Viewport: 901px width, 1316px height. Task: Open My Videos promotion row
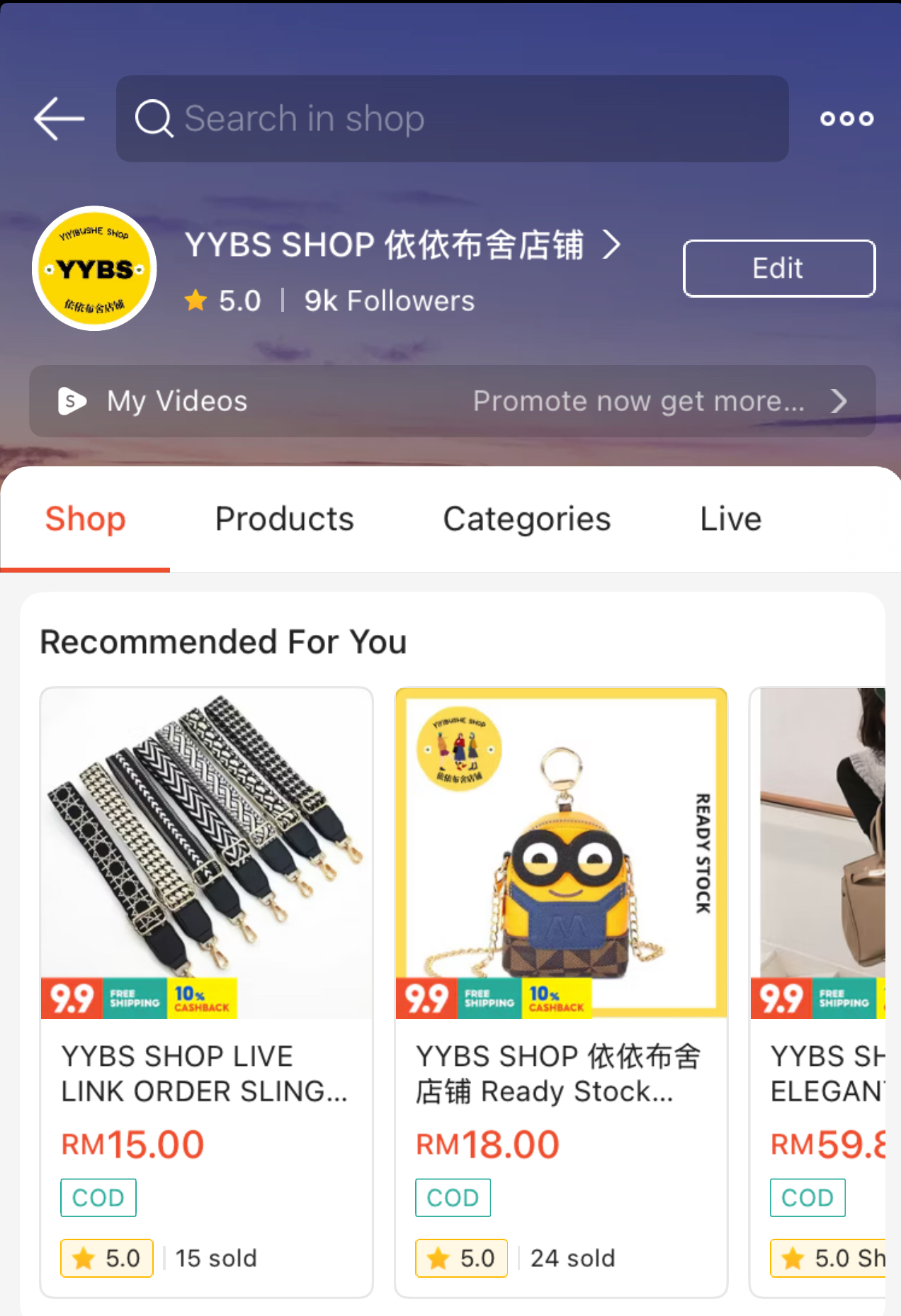point(452,401)
